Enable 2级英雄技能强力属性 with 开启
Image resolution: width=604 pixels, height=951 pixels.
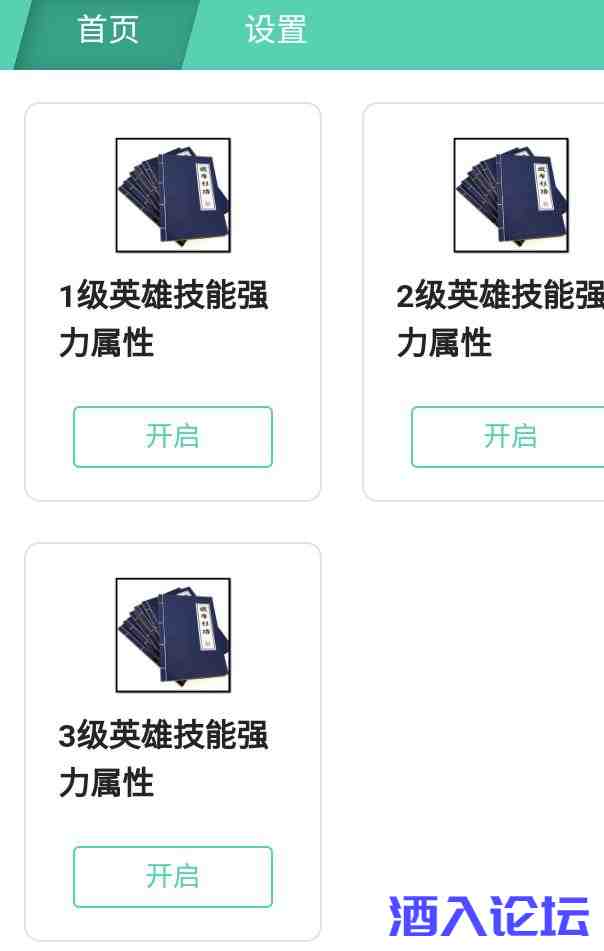510,437
